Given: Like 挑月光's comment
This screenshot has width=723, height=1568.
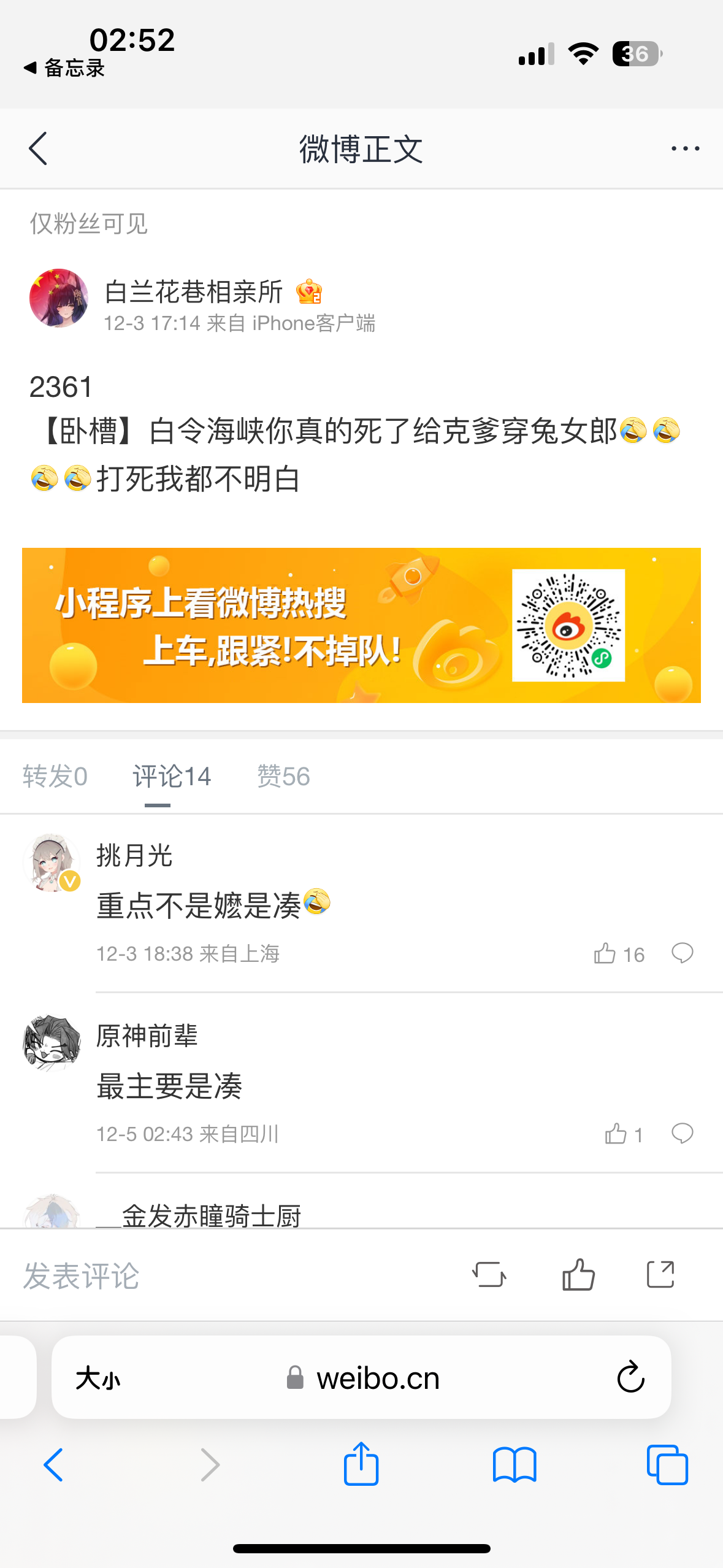Looking at the screenshot, I should (x=605, y=954).
